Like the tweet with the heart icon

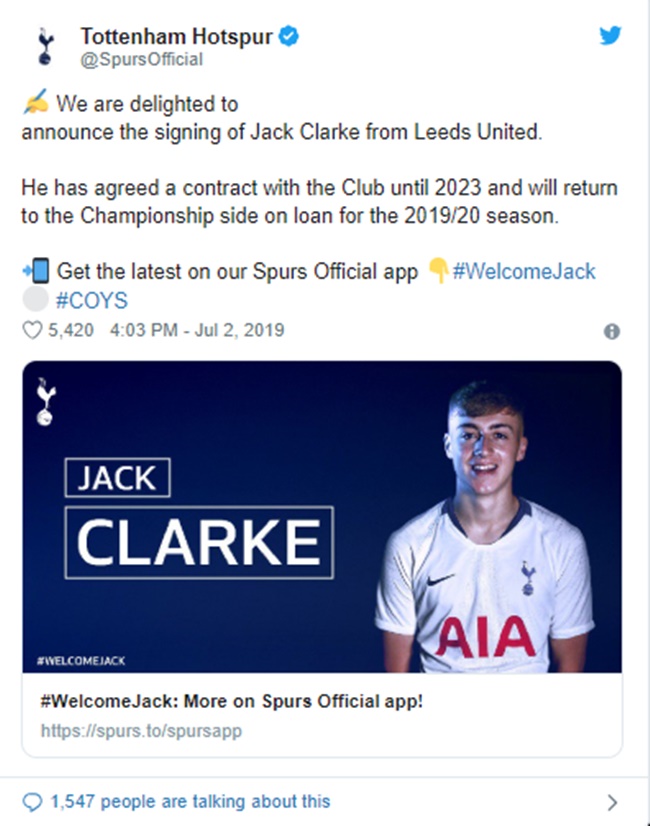[33, 331]
